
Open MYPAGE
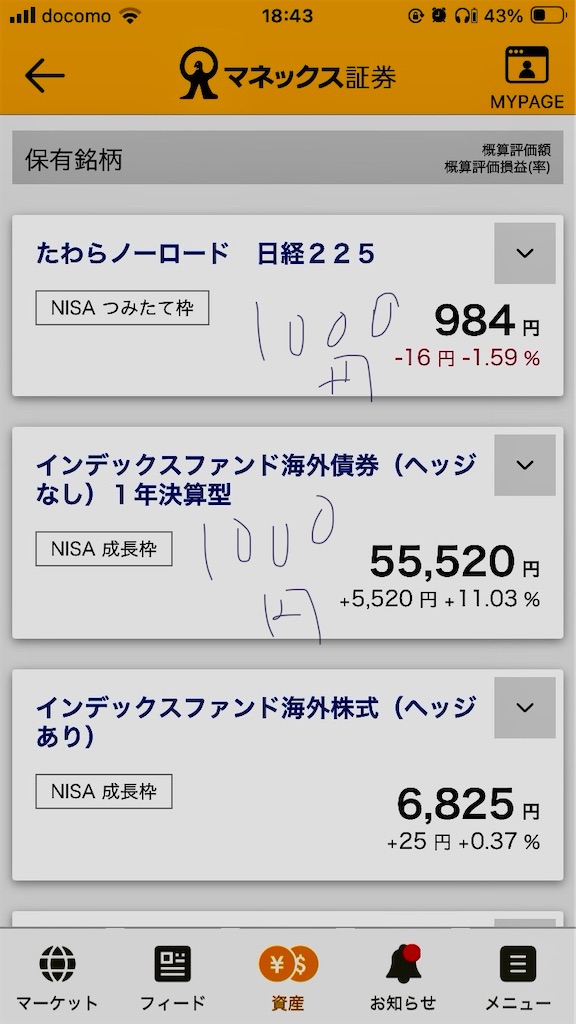[x=526, y=77]
